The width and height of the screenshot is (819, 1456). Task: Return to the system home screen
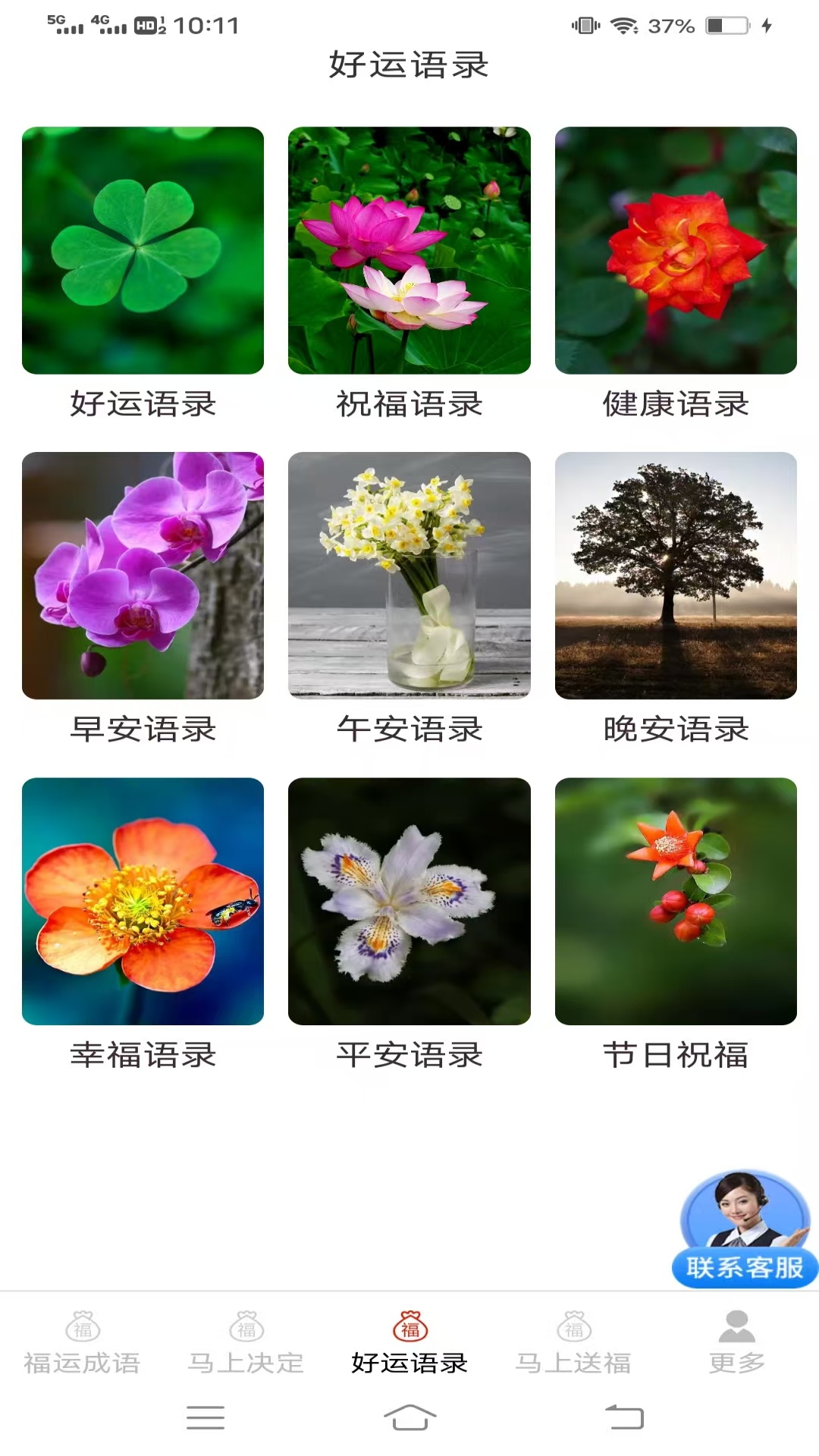coord(409,1417)
